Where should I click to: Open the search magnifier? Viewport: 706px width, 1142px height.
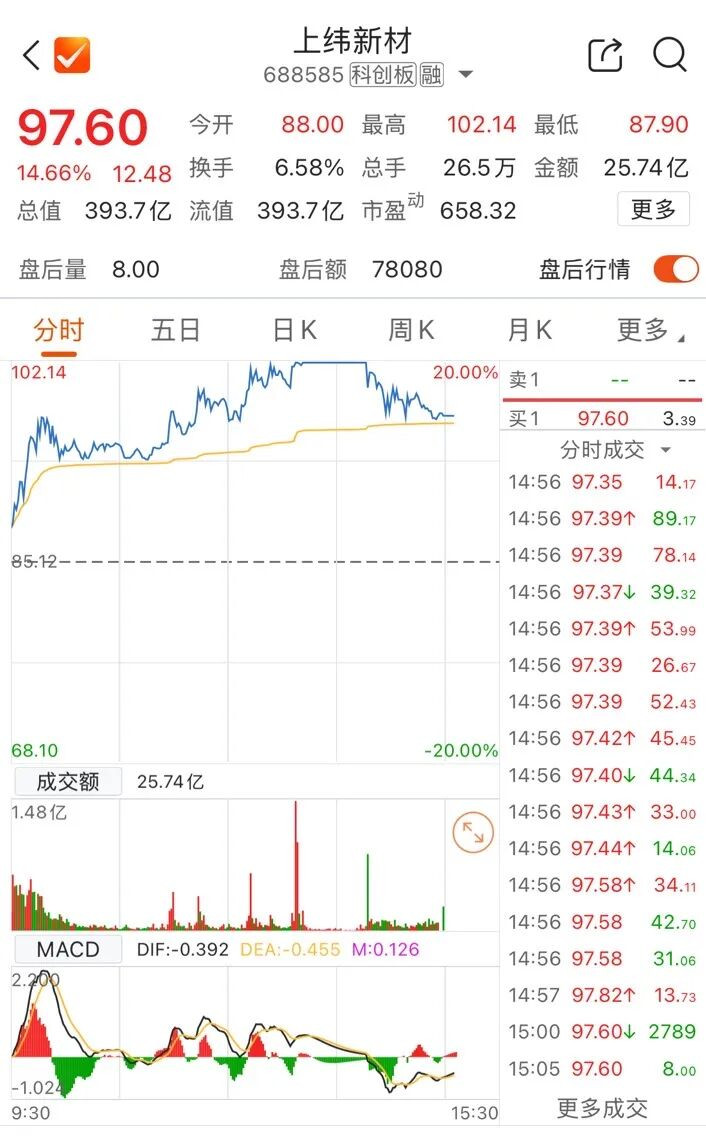click(669, 56)
